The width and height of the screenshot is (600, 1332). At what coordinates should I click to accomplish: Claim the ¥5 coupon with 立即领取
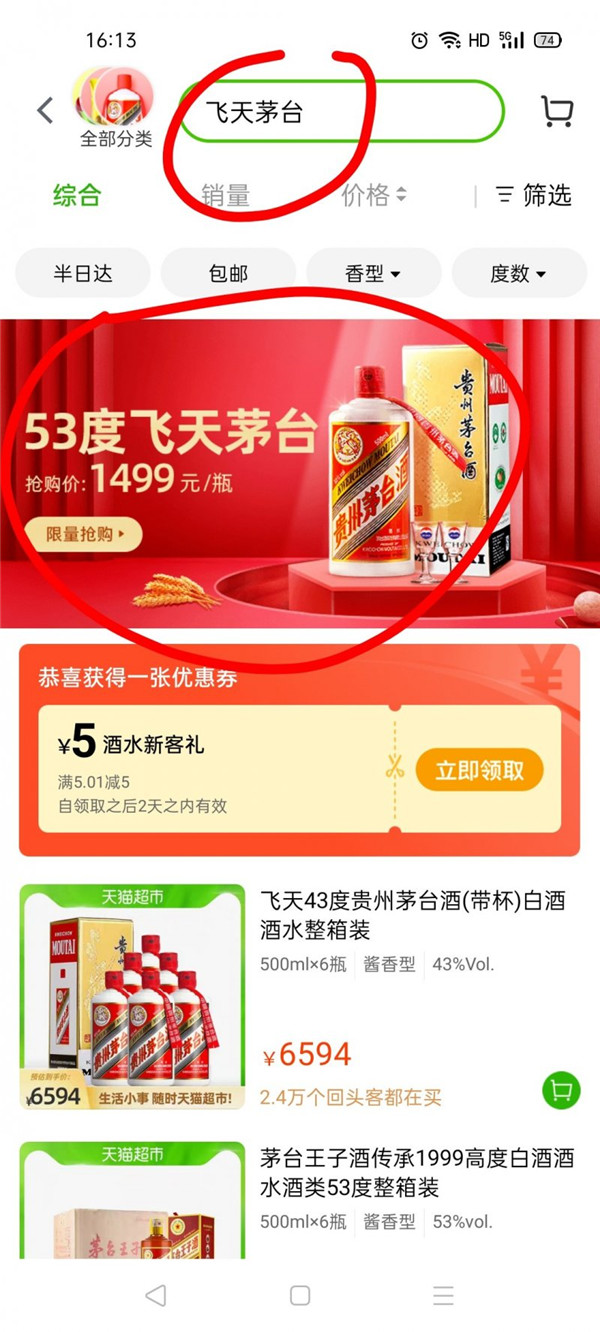coord(479,770)
